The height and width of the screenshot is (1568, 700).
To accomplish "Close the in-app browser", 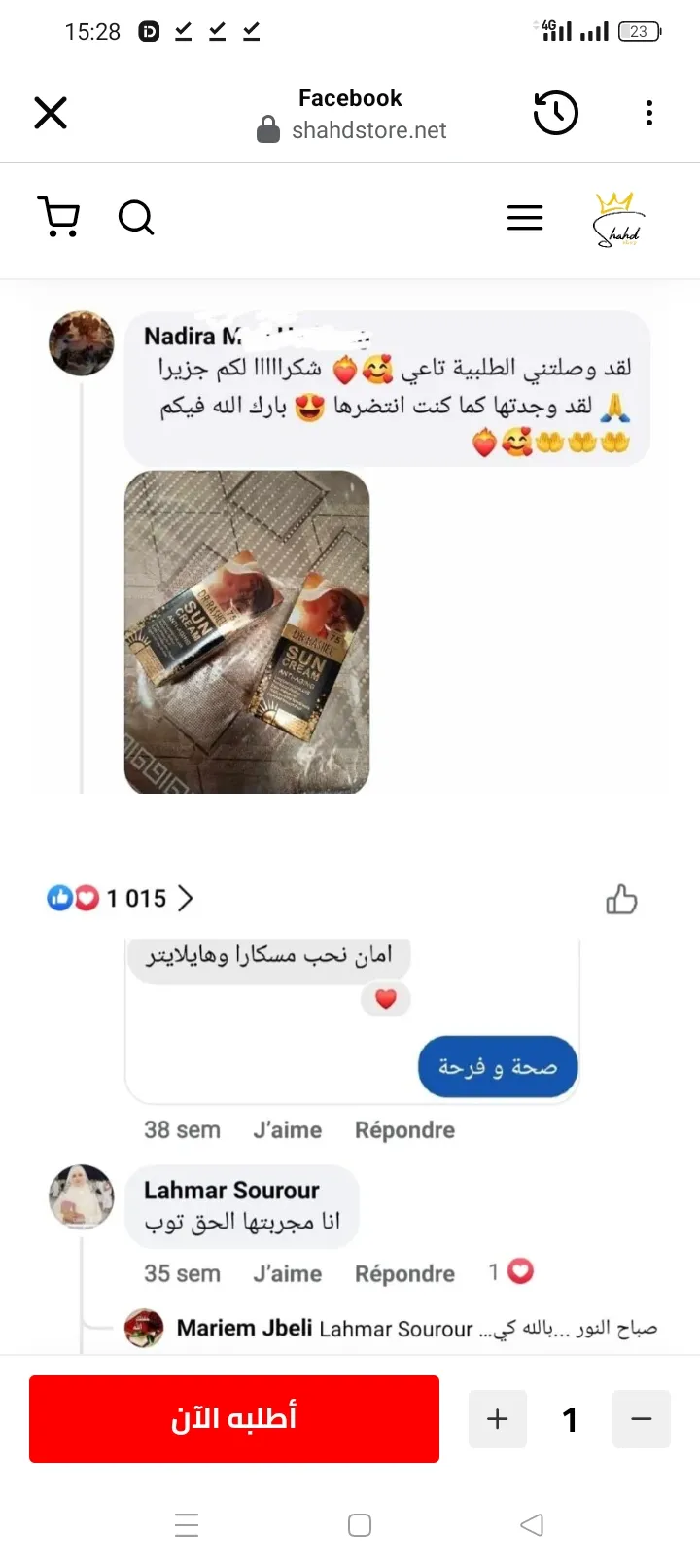I will click(51, 113).
